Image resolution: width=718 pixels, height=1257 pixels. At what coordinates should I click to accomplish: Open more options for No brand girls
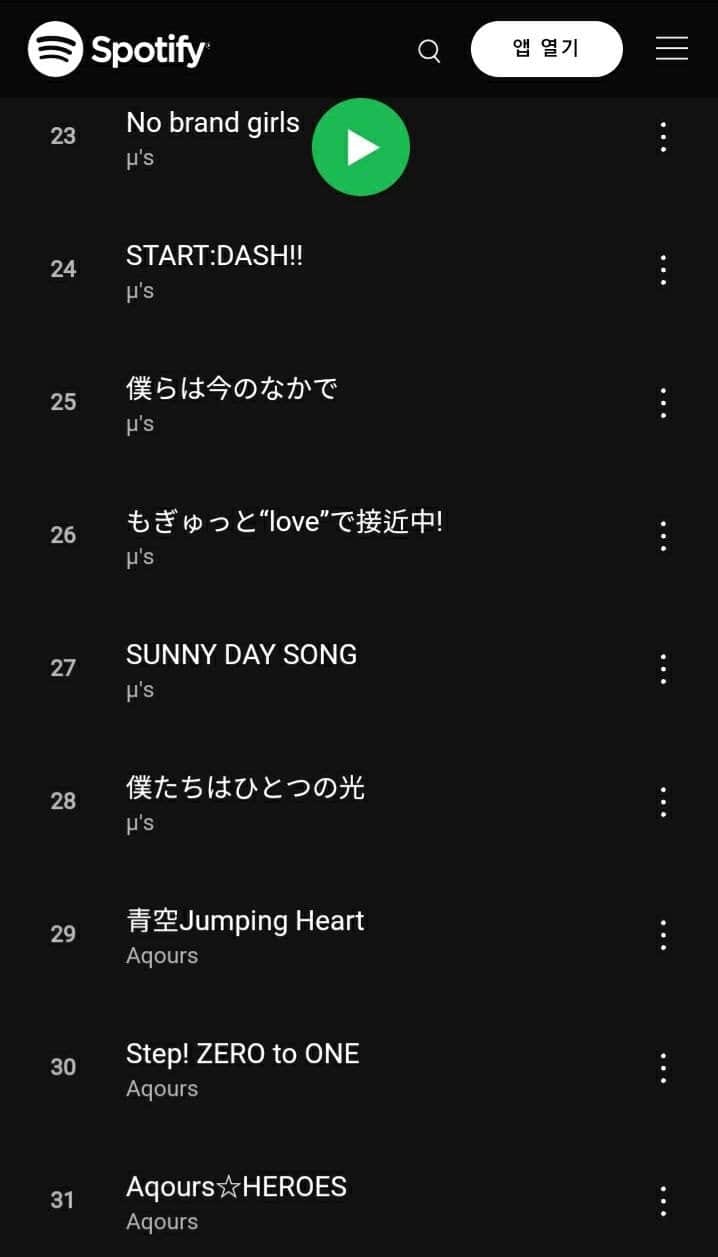[x=663, y=137]
